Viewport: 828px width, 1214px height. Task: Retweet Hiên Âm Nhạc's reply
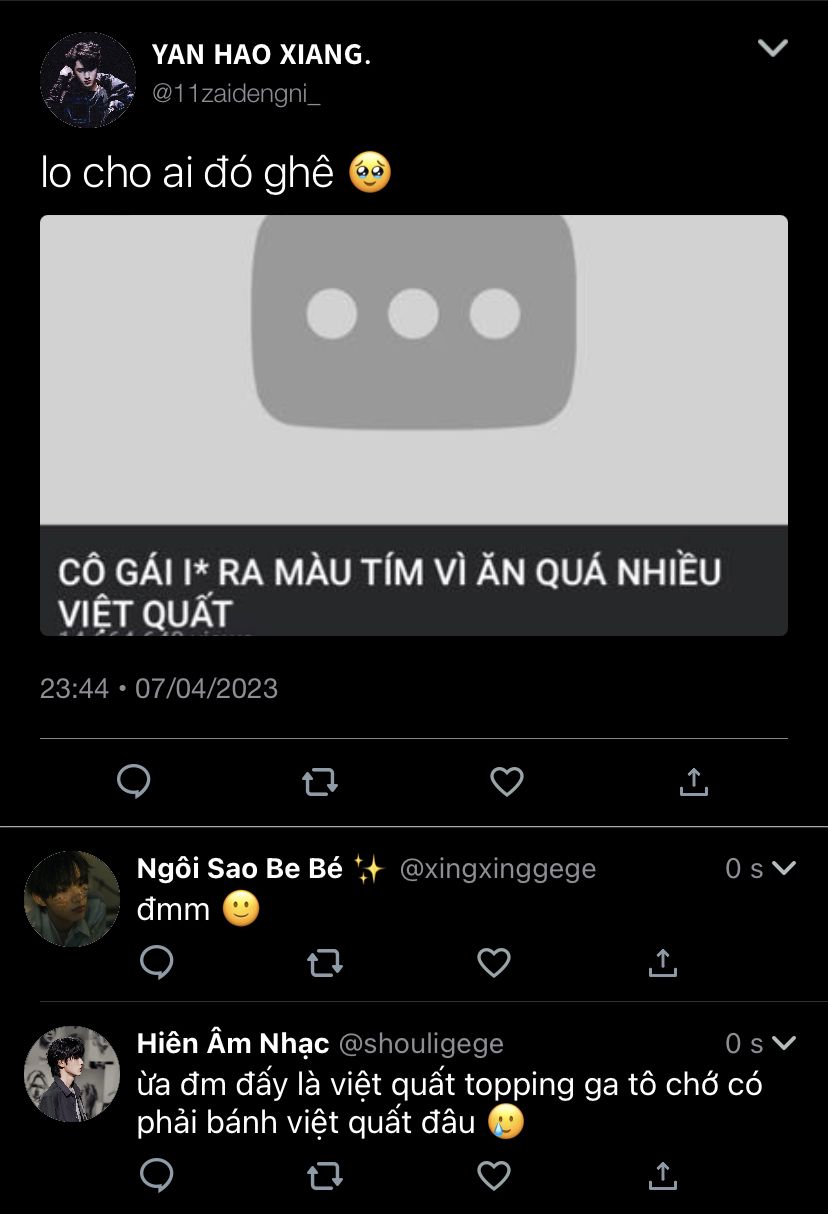[325, 1176]
